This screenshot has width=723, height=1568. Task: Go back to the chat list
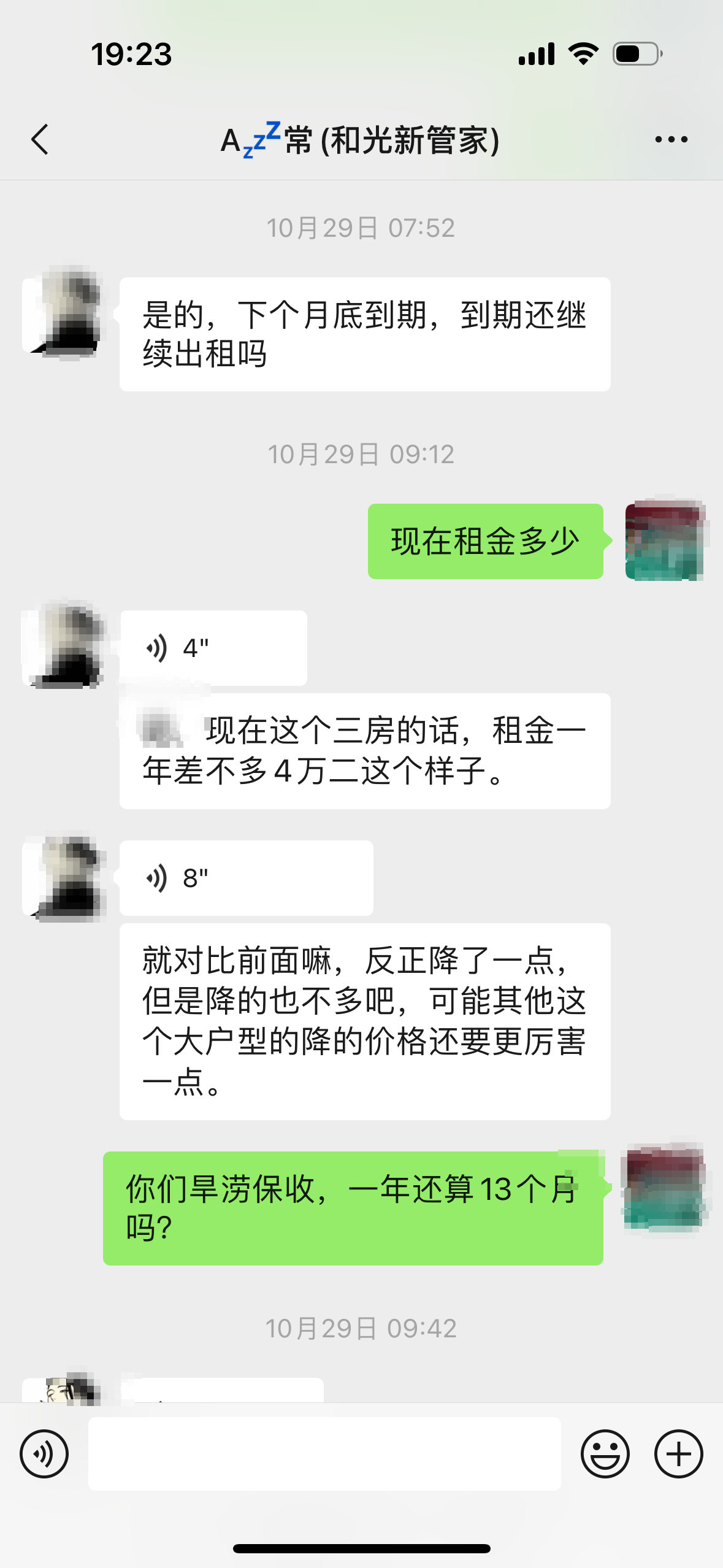(x=40, y=139)
